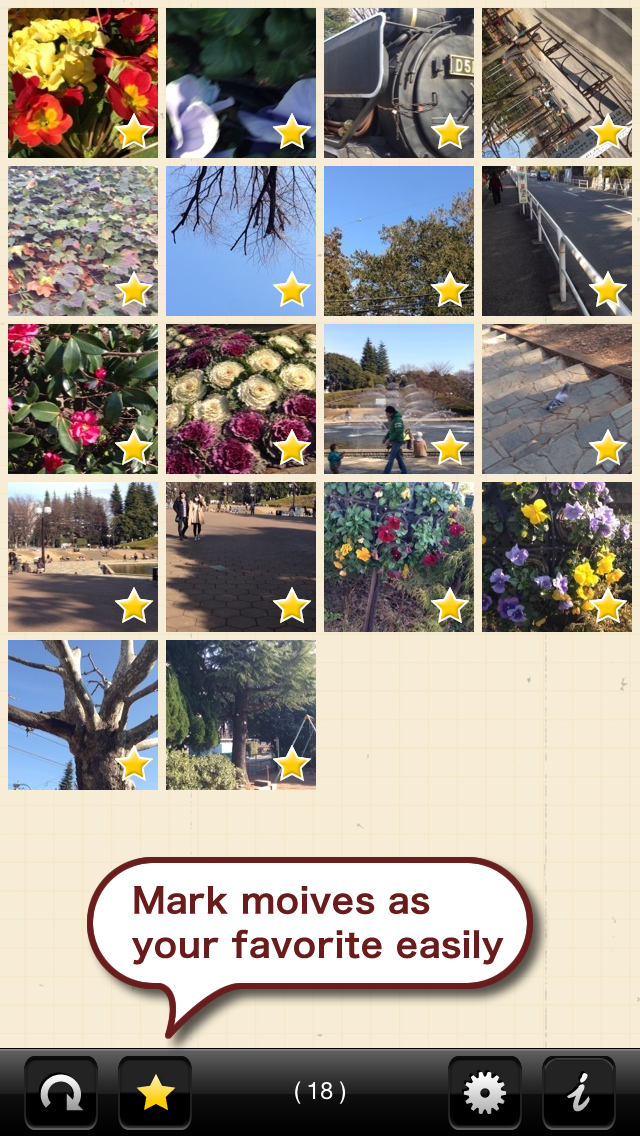Open the settings gear
The width and height of the screenshot is (640, 1136).
485,1093
